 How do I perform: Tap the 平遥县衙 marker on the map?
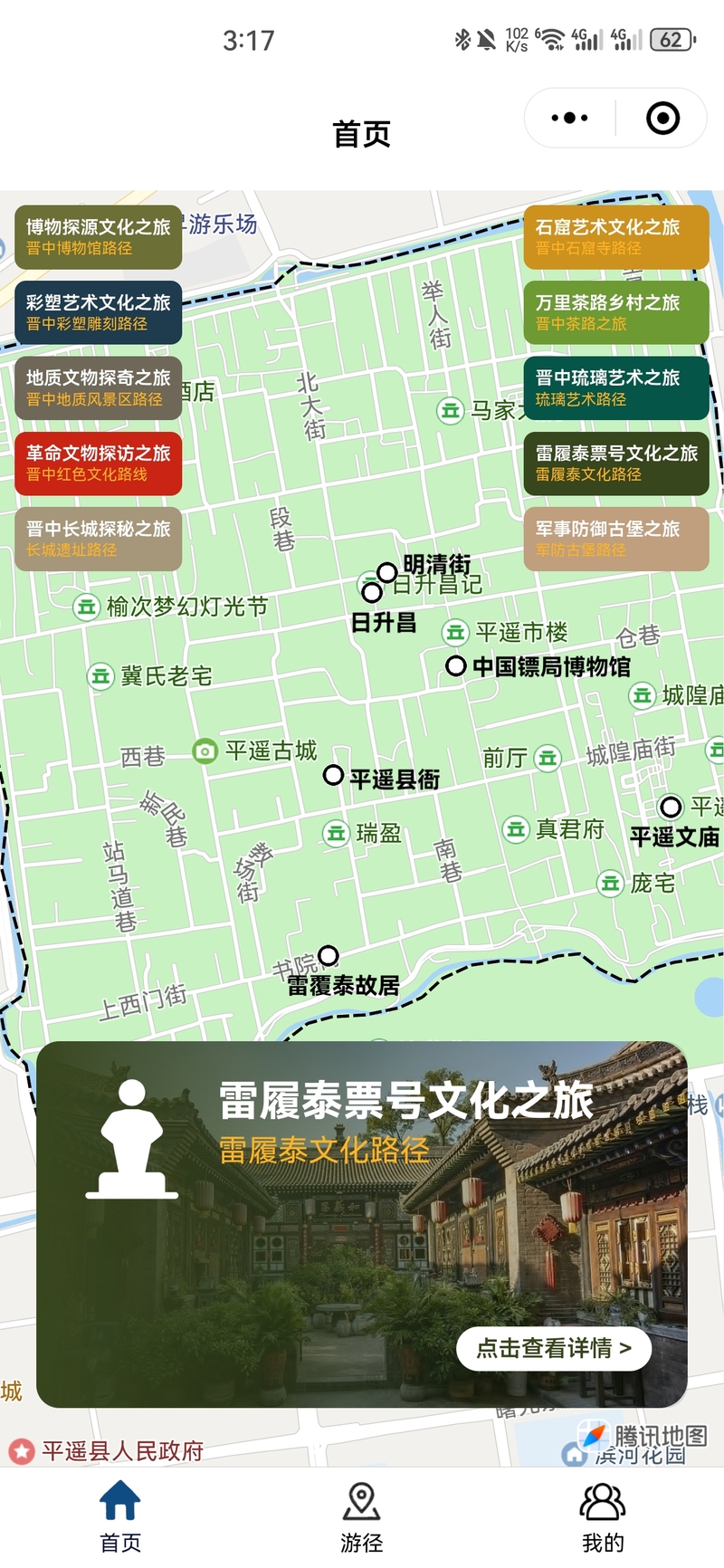(333, 775)
